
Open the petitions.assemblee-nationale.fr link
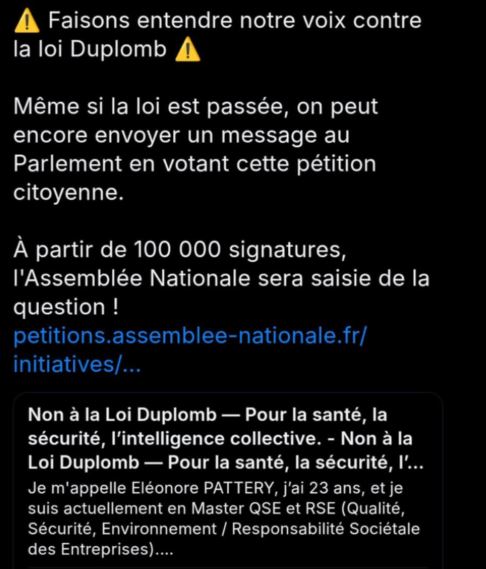click(190, 350)
